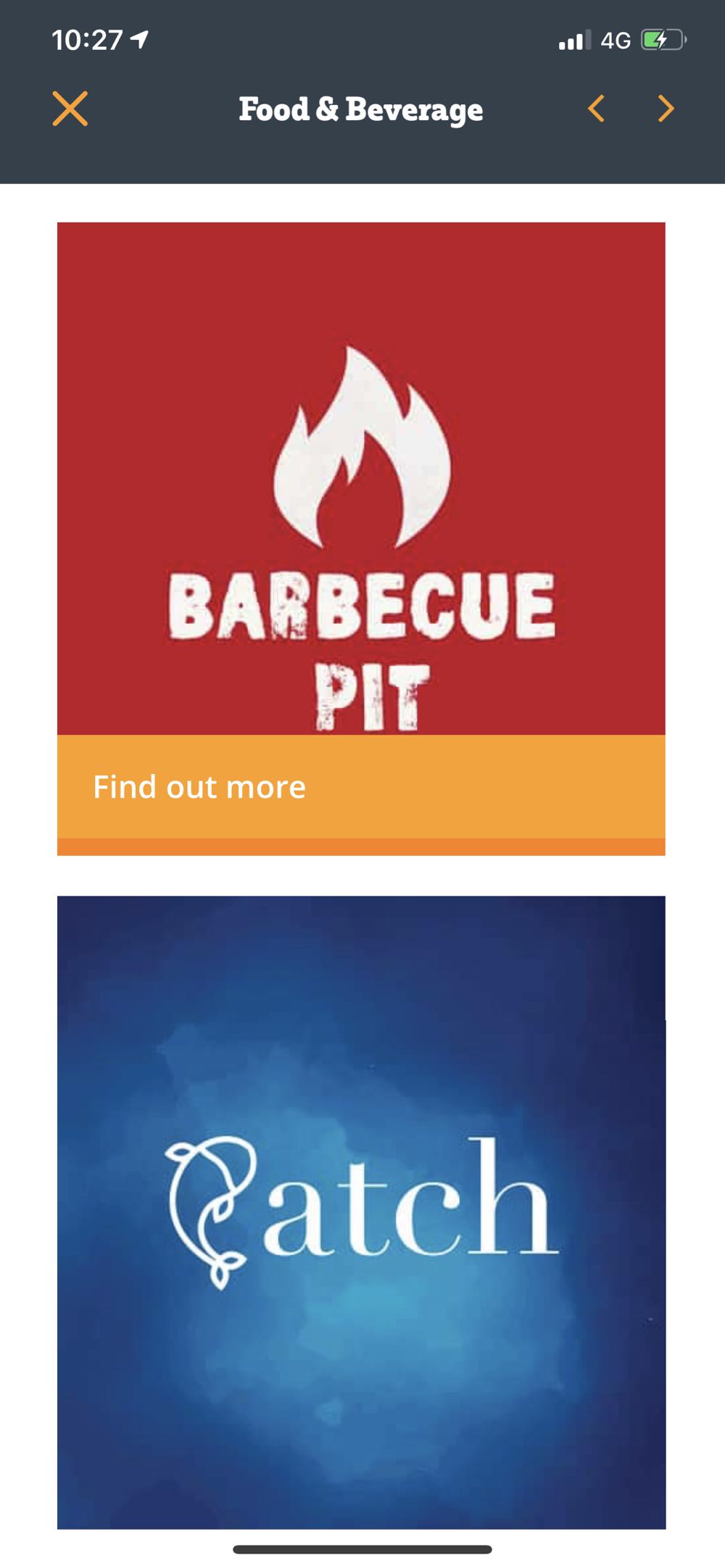Go to the next page arrow
The image size is (725, 1568).
(x=666, y=109)
